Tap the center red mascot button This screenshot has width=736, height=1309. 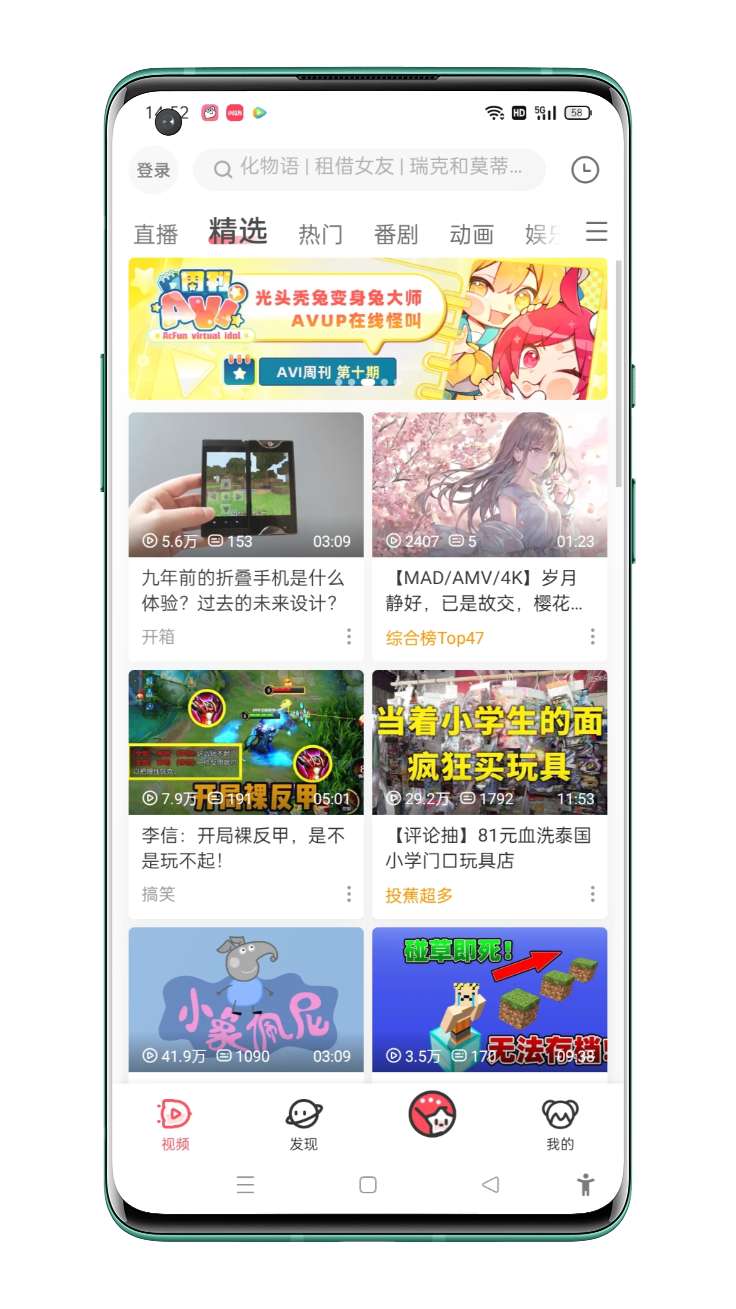tap(432, 1115)
